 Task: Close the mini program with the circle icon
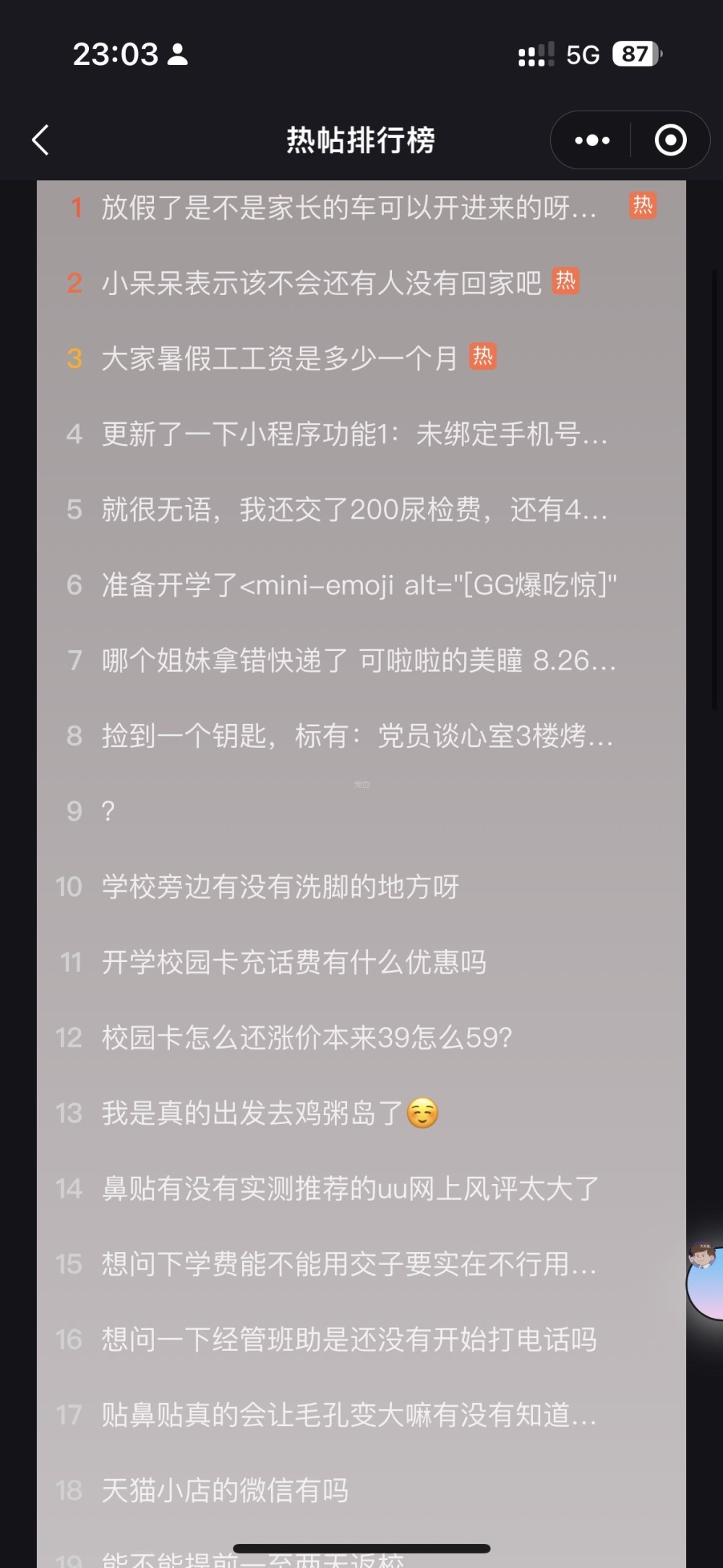click(670, 140)
